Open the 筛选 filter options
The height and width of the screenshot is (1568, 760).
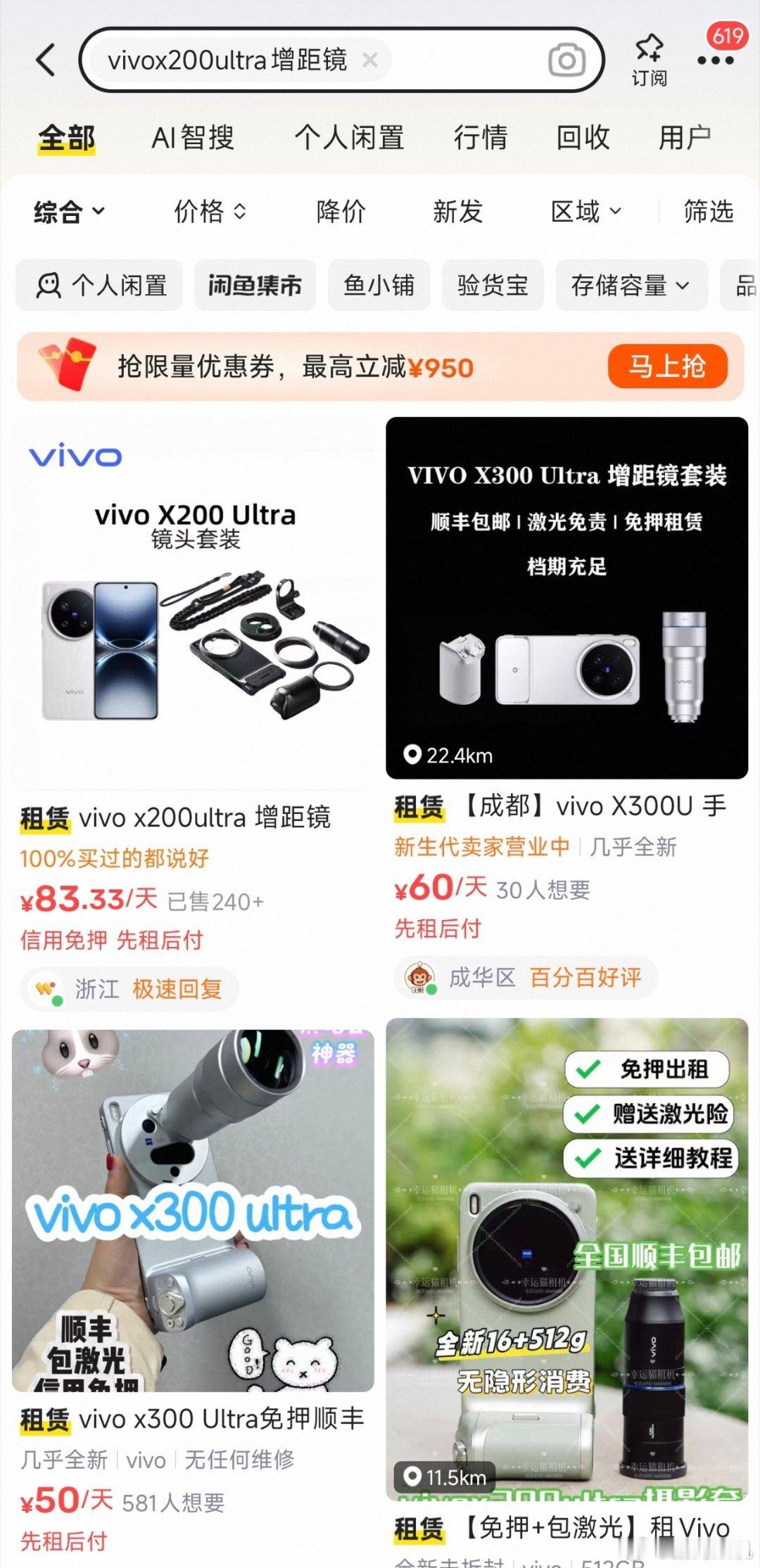(x=706, y=211)
